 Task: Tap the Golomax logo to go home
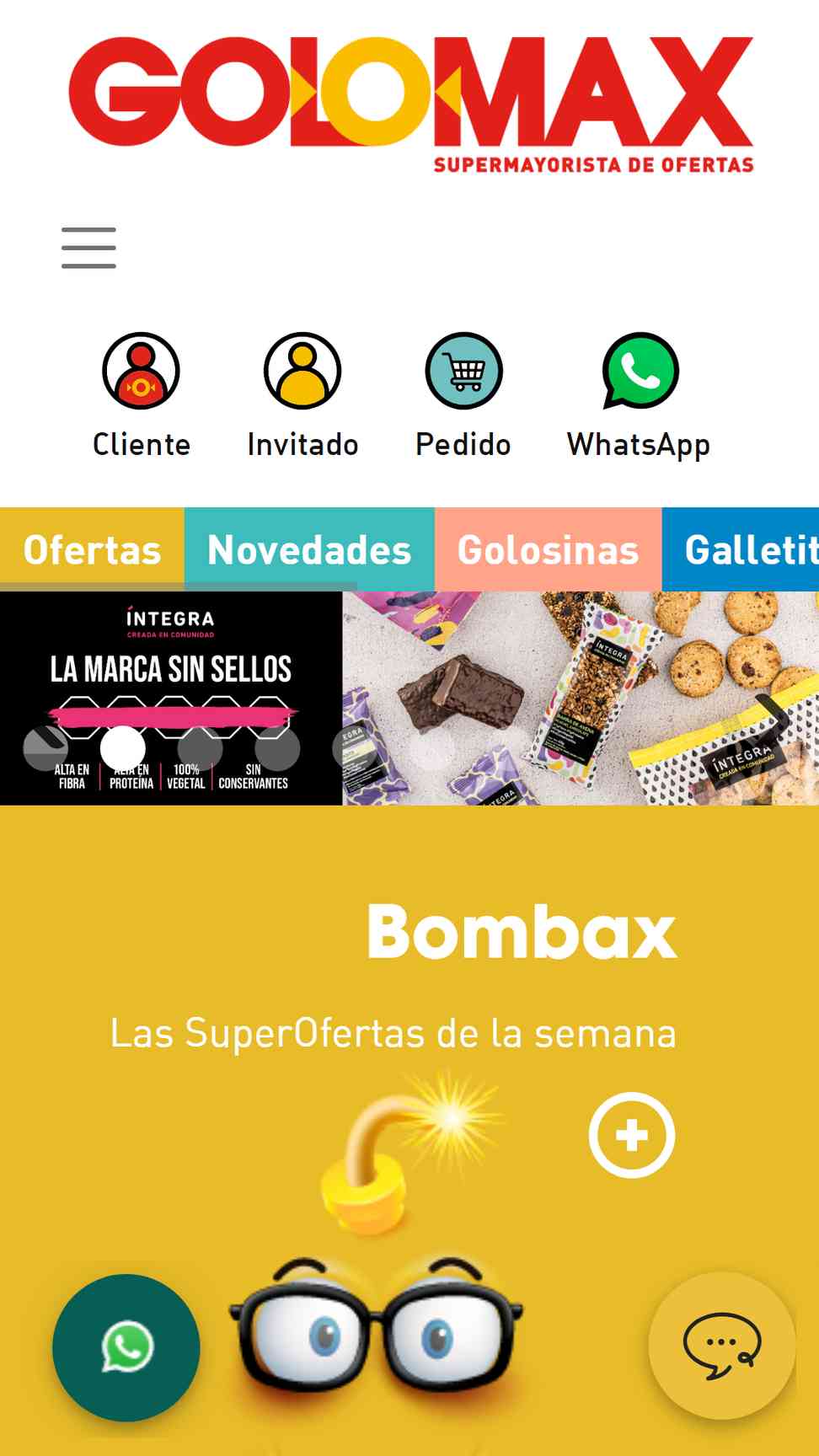410,101
